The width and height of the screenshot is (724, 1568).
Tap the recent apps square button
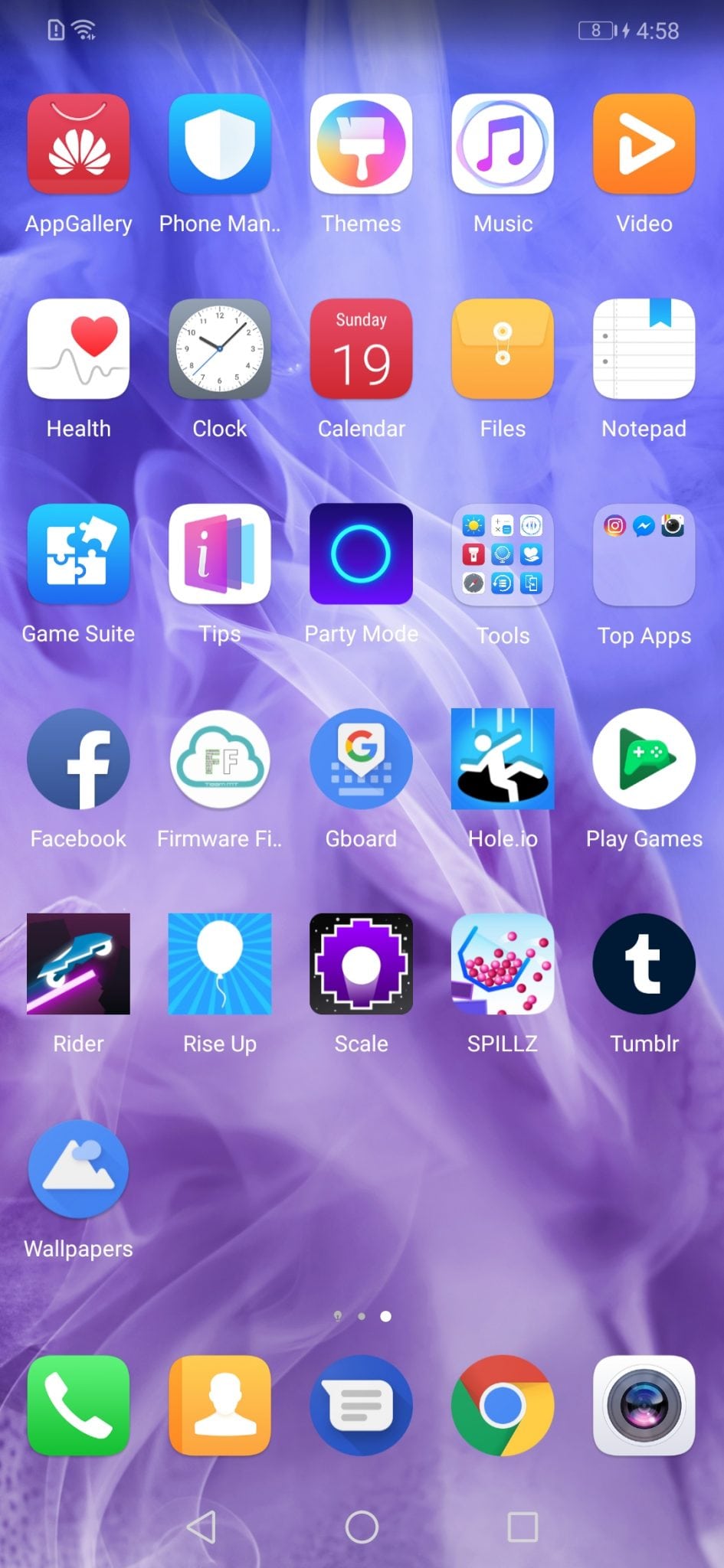(x=523, y=1527)
